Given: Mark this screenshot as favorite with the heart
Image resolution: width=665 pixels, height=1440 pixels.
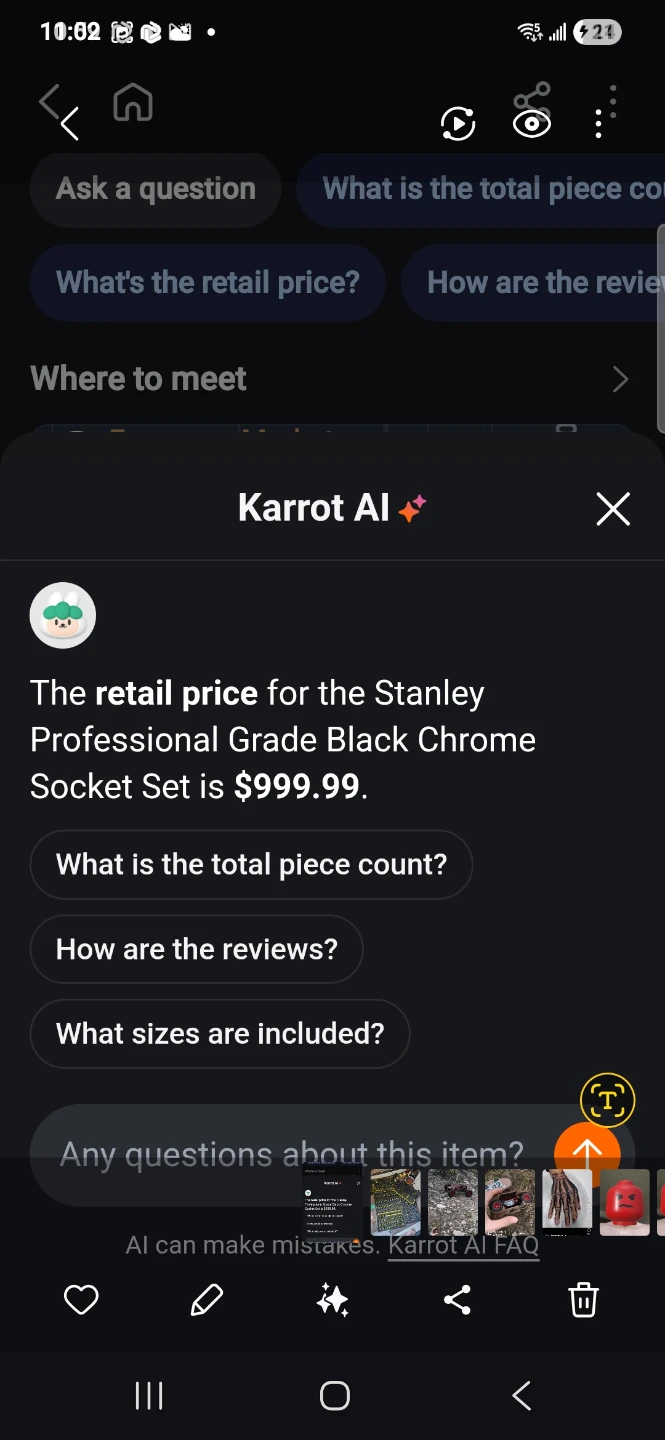Looking at the screenshot, I should click(81, 1300).
